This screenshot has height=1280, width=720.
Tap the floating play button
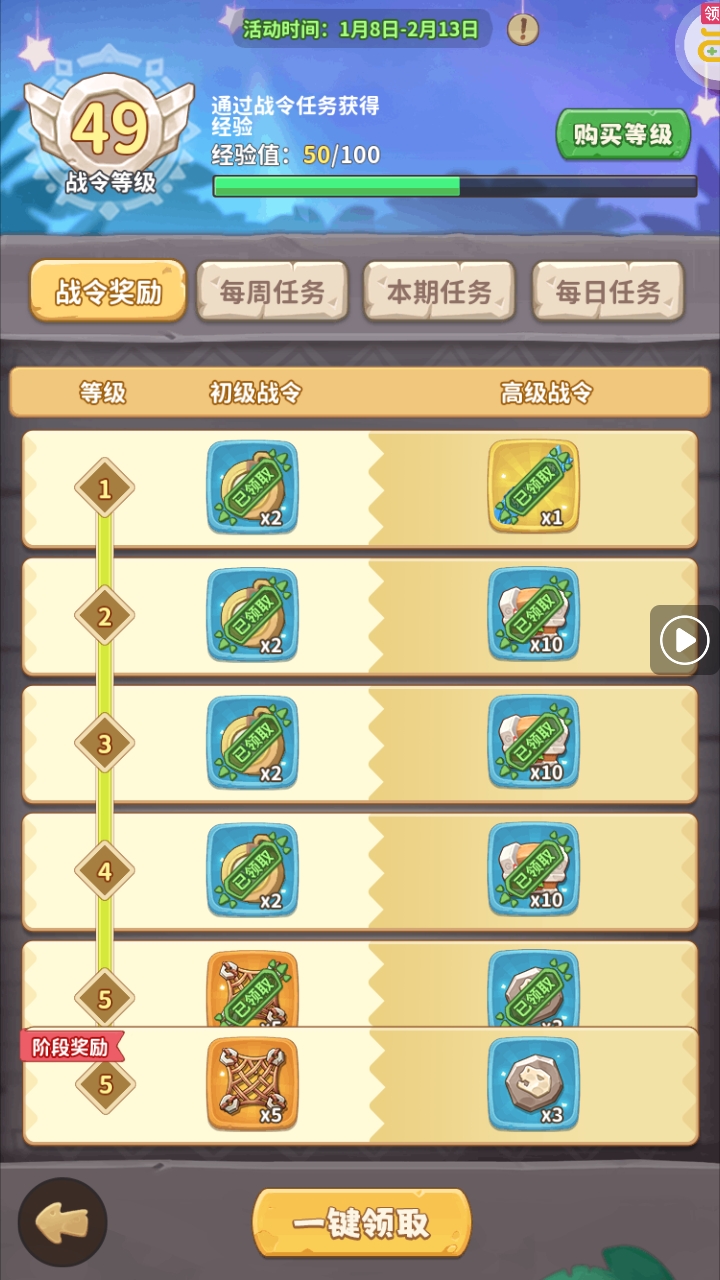[685, 640]
